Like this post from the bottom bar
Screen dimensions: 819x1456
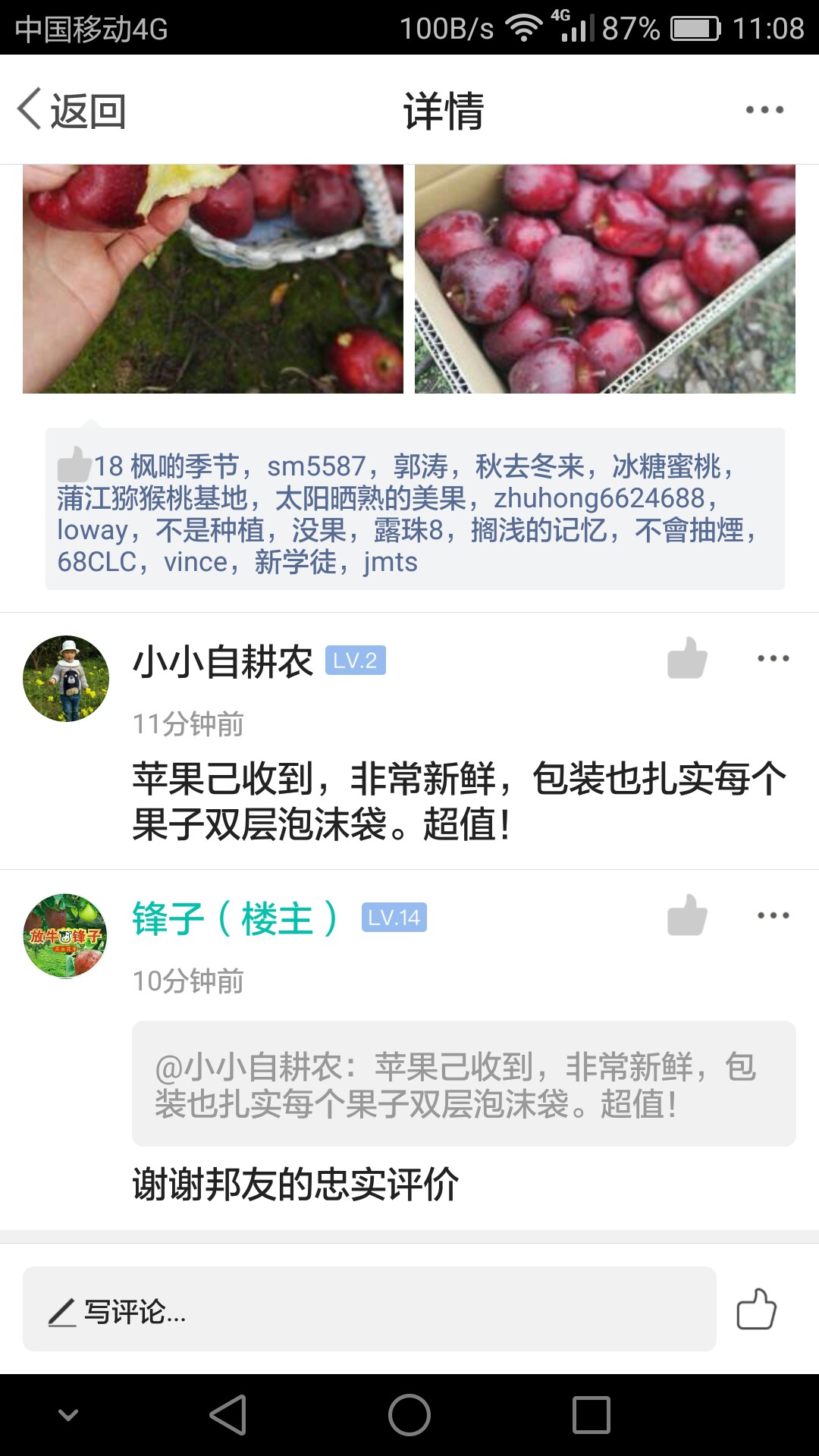pyautogui.click(x=756, y=1309)
